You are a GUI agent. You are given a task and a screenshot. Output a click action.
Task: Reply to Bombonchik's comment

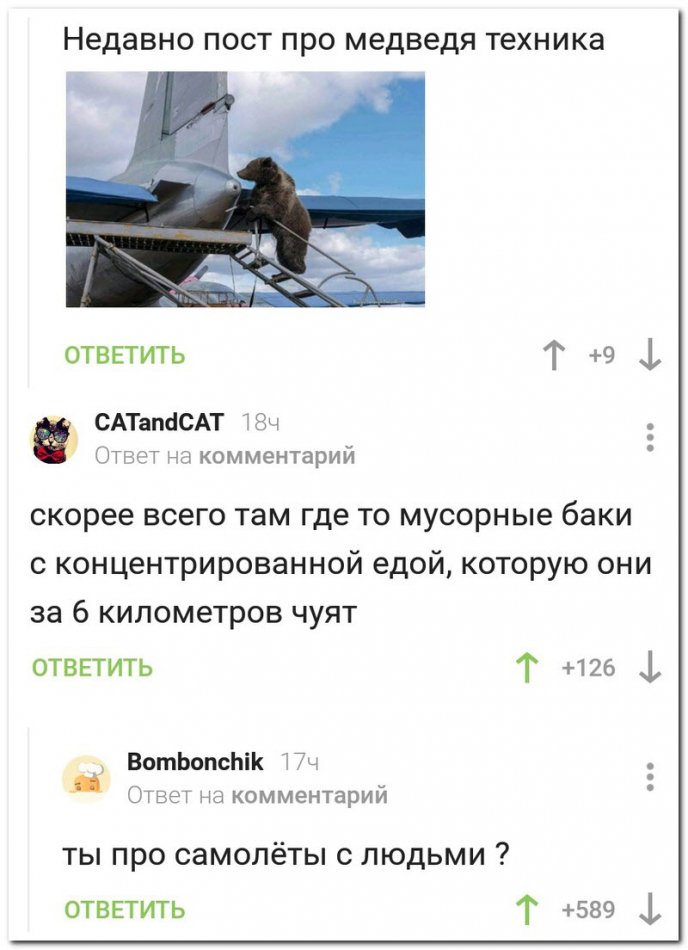124,909
